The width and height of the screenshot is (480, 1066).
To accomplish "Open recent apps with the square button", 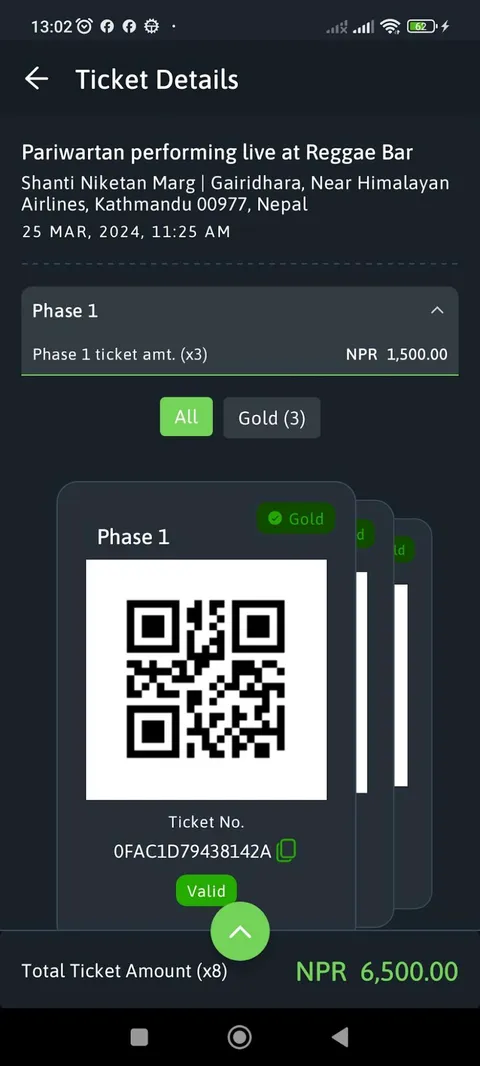I will tap(139, 1037).
